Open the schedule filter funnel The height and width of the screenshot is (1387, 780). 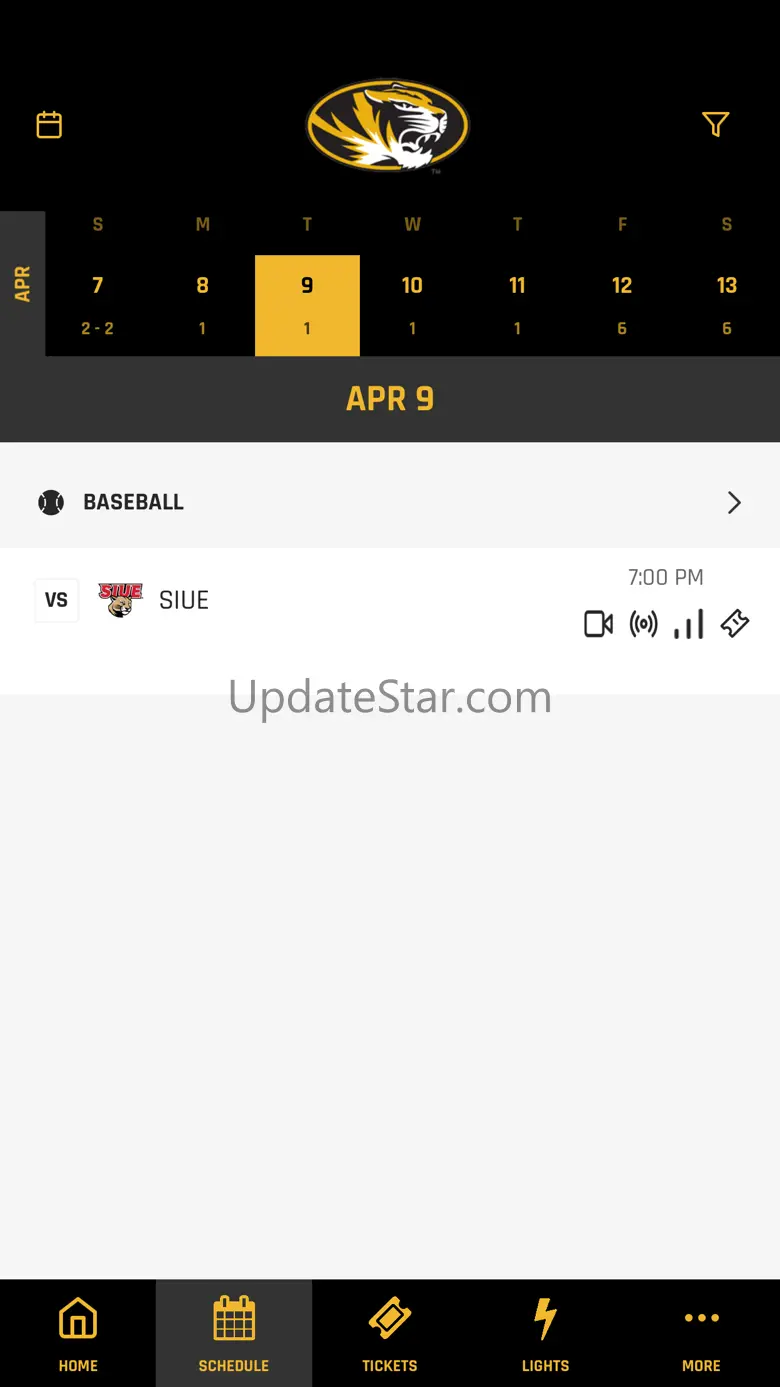(x=715, y=124)
